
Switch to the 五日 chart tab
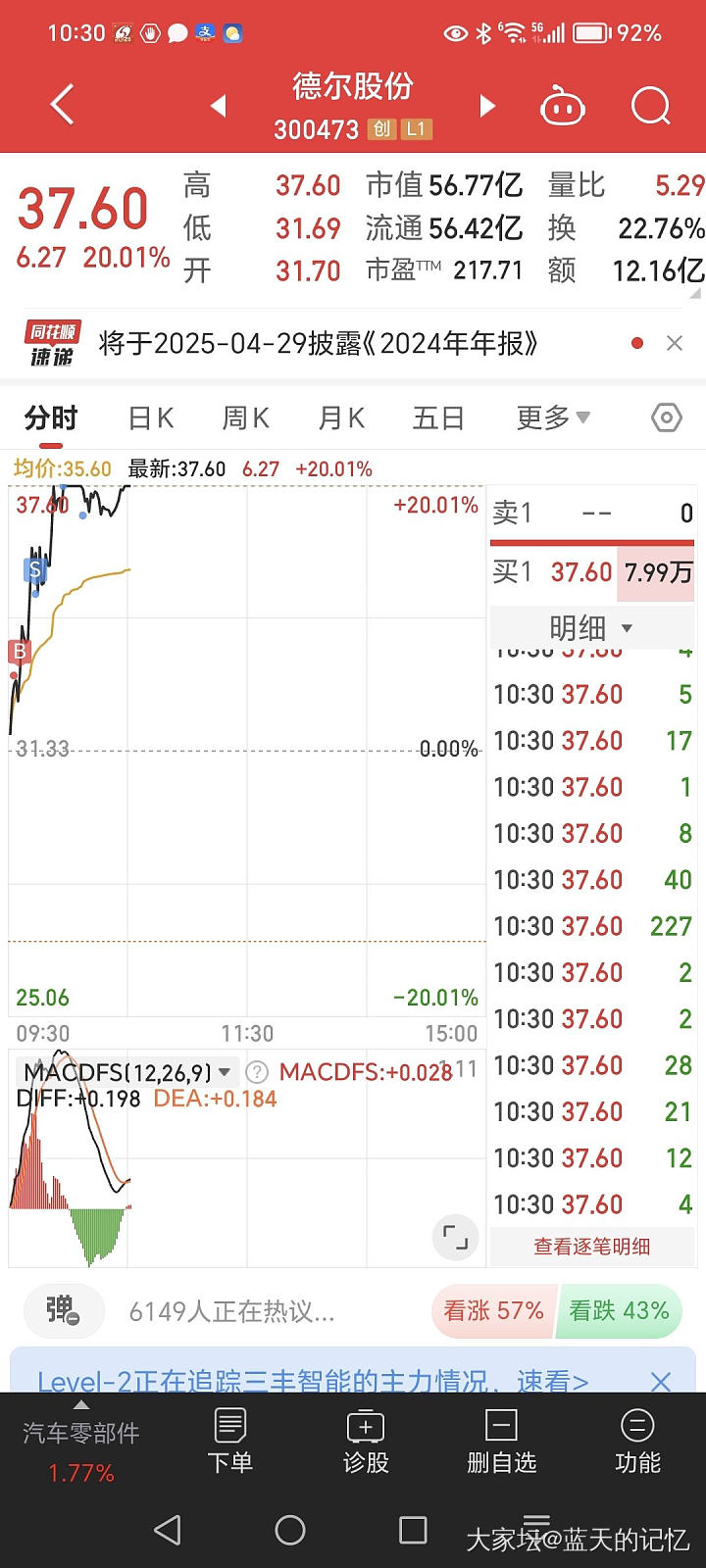pos(437,418)
